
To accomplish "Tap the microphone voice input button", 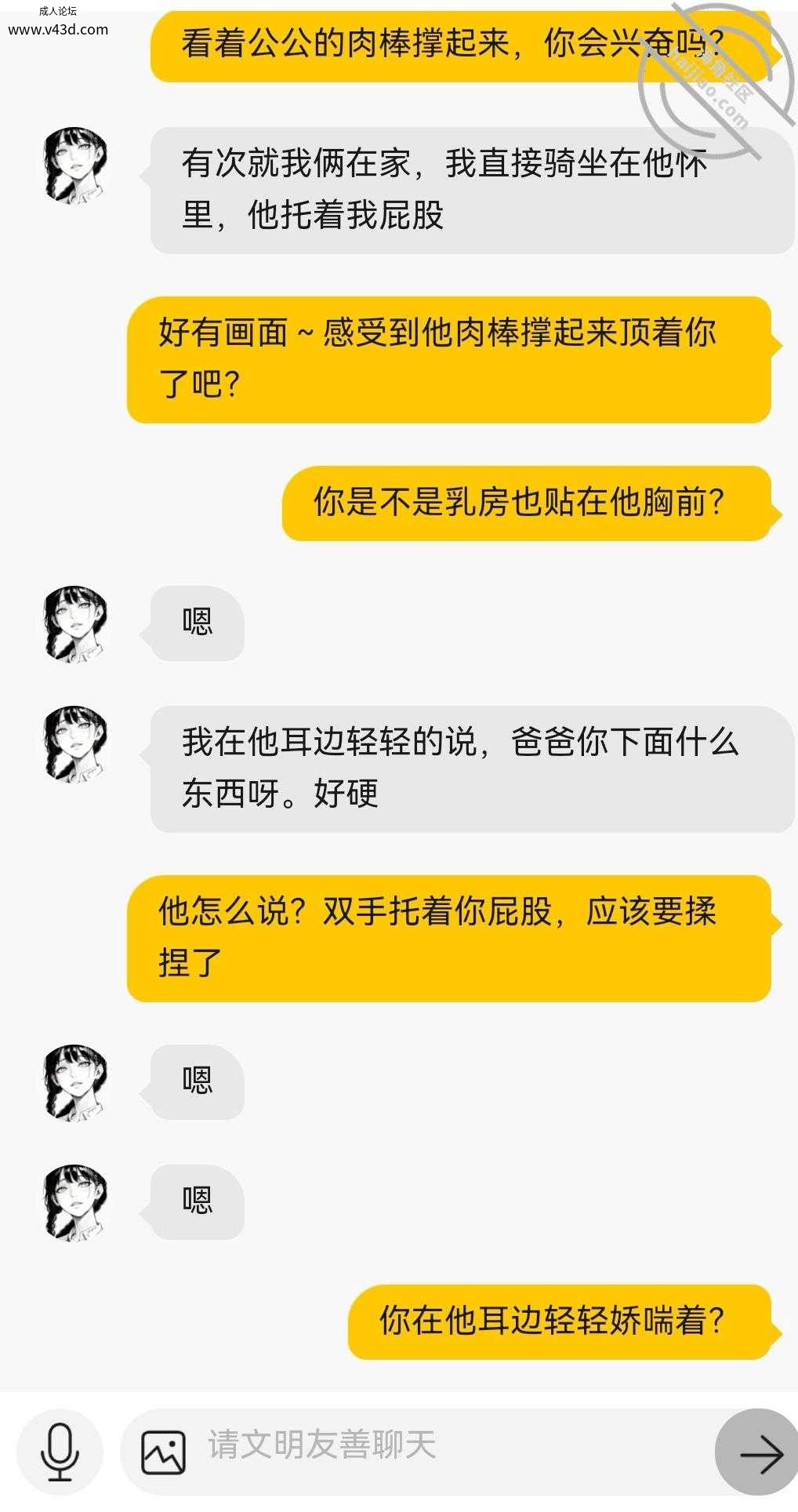I will pyautogui.click(x=60, y=1452).
